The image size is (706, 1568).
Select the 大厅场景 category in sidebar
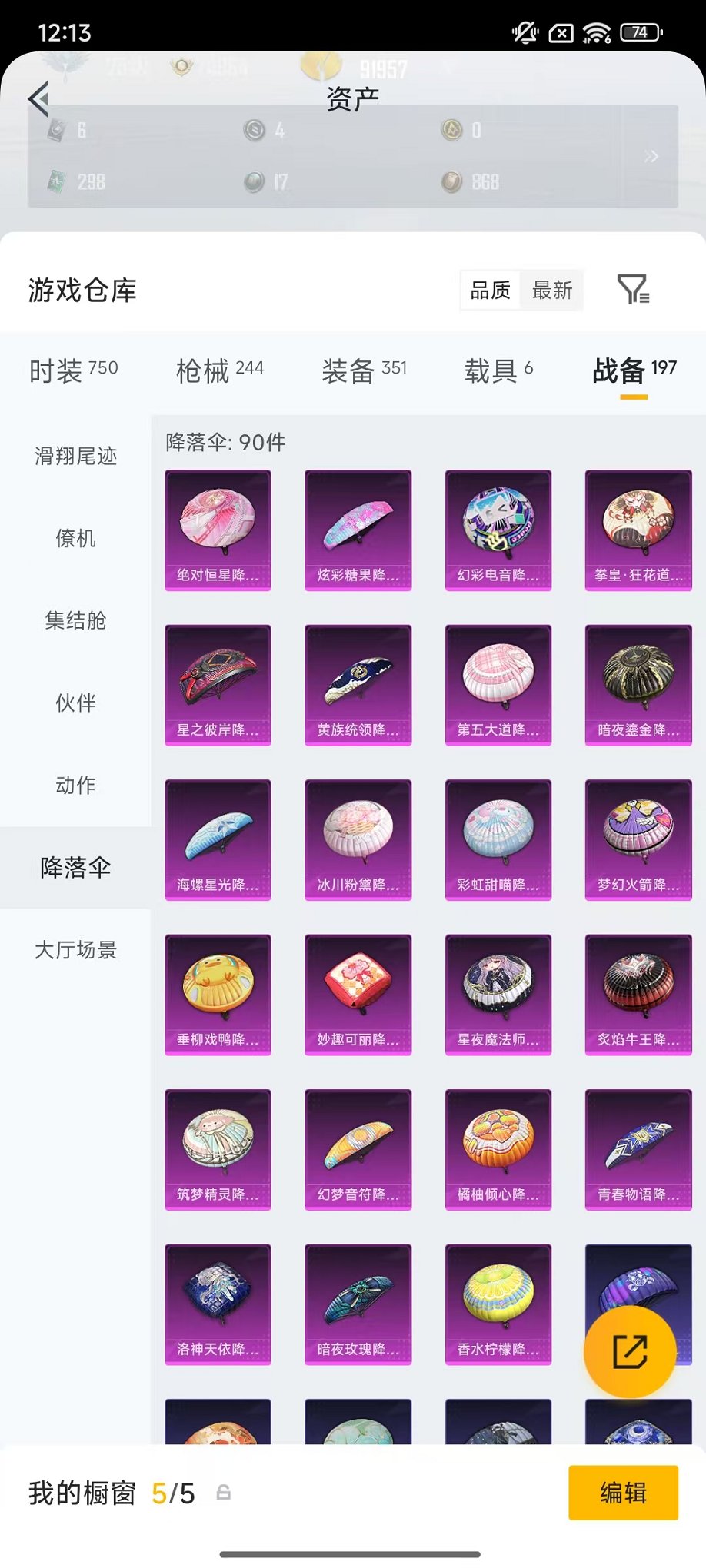point(75,951)
